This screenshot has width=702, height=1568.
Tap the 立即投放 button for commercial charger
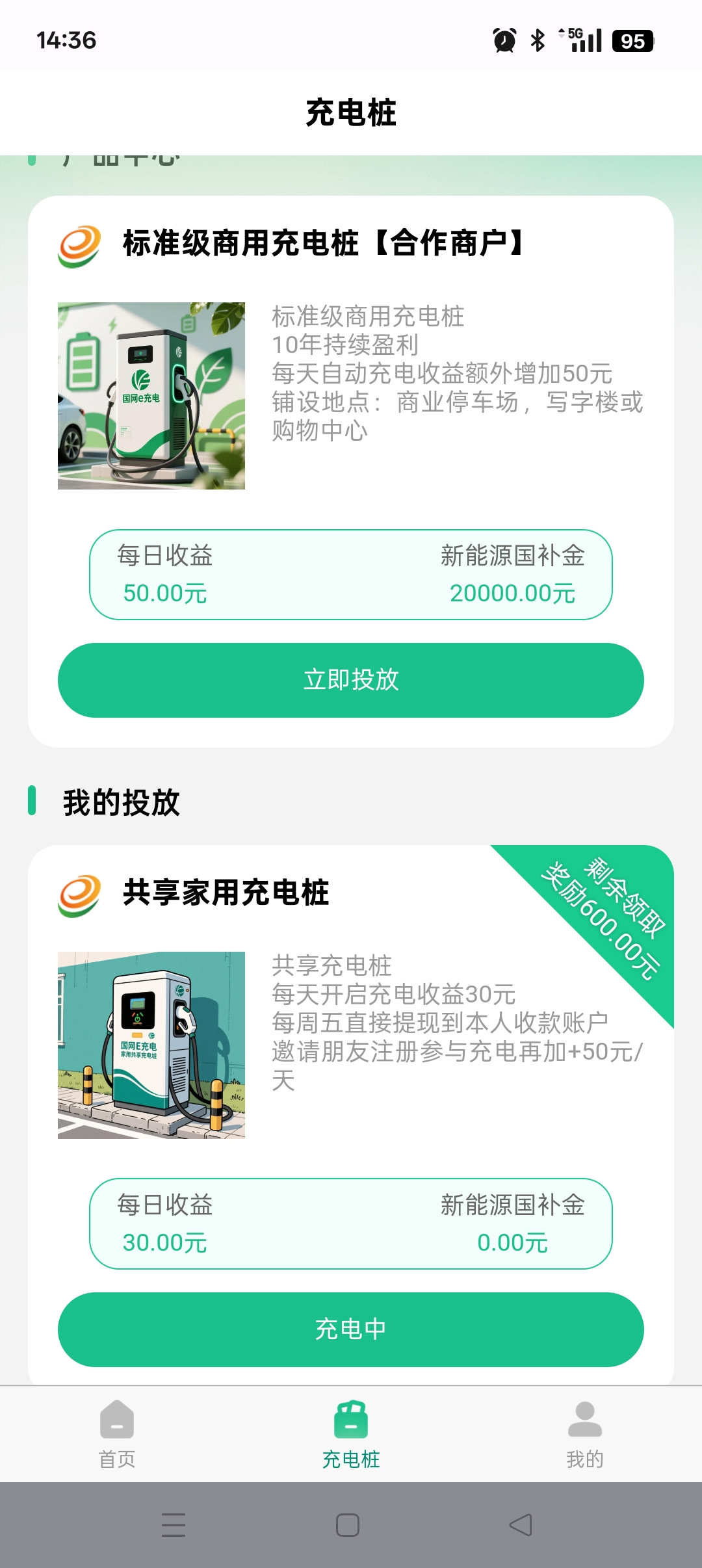click(351, 680)
